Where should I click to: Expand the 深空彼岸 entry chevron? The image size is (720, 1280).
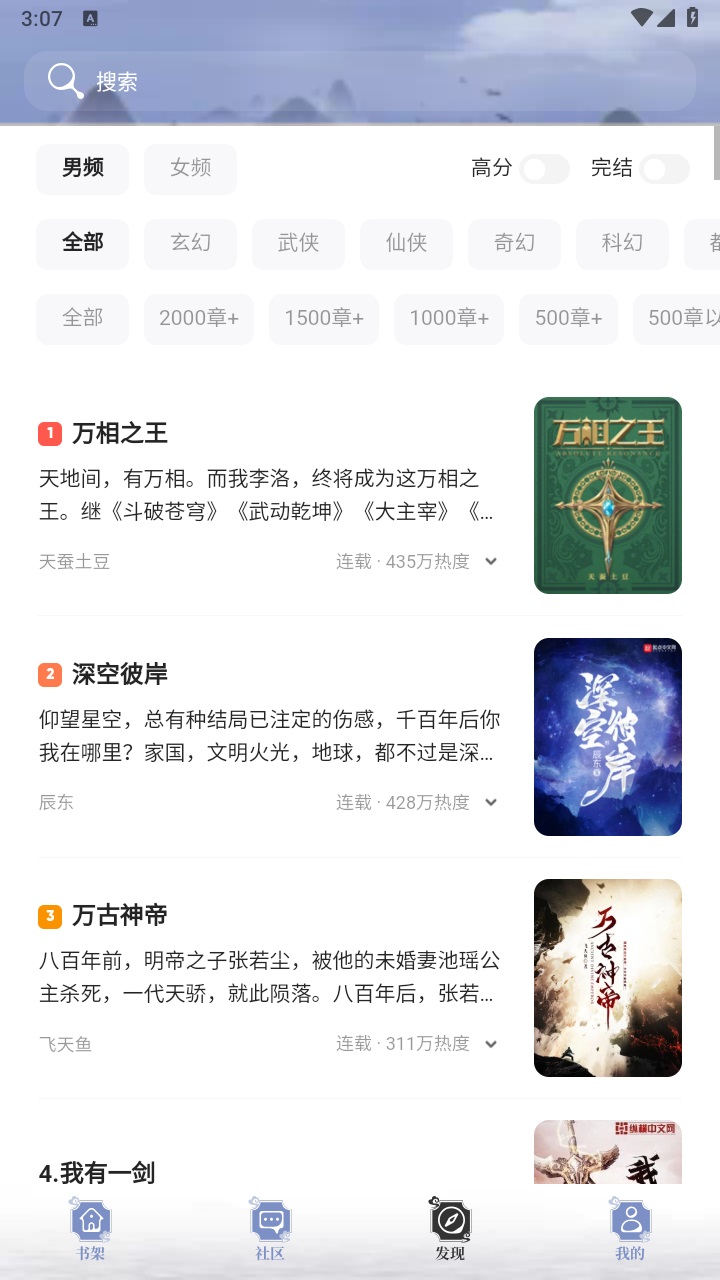(490, 802)
